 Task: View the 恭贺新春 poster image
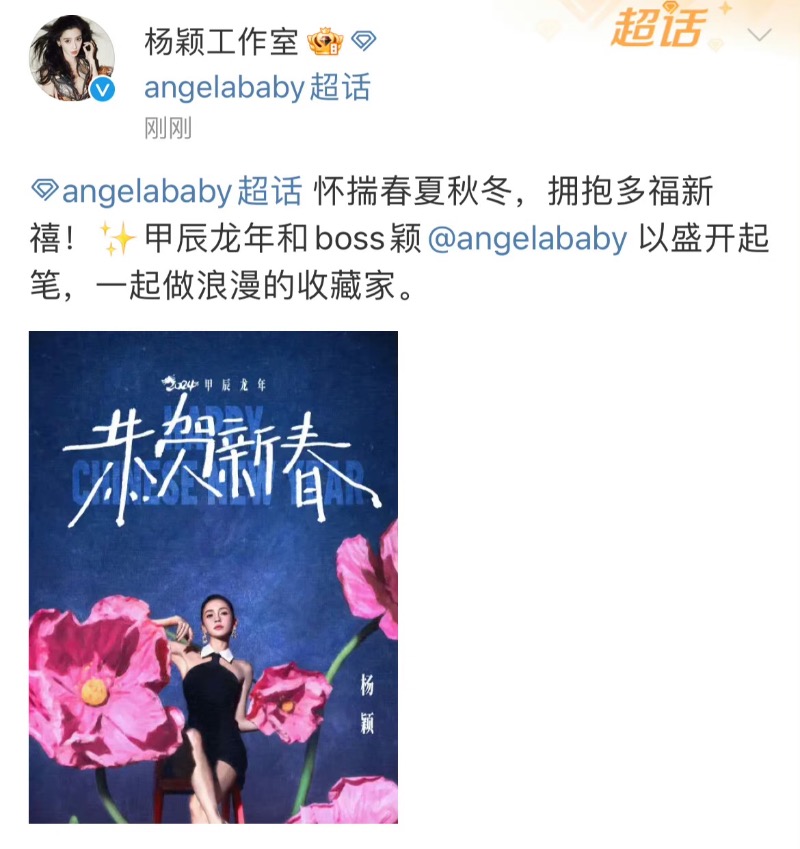(x=213, y=577)
